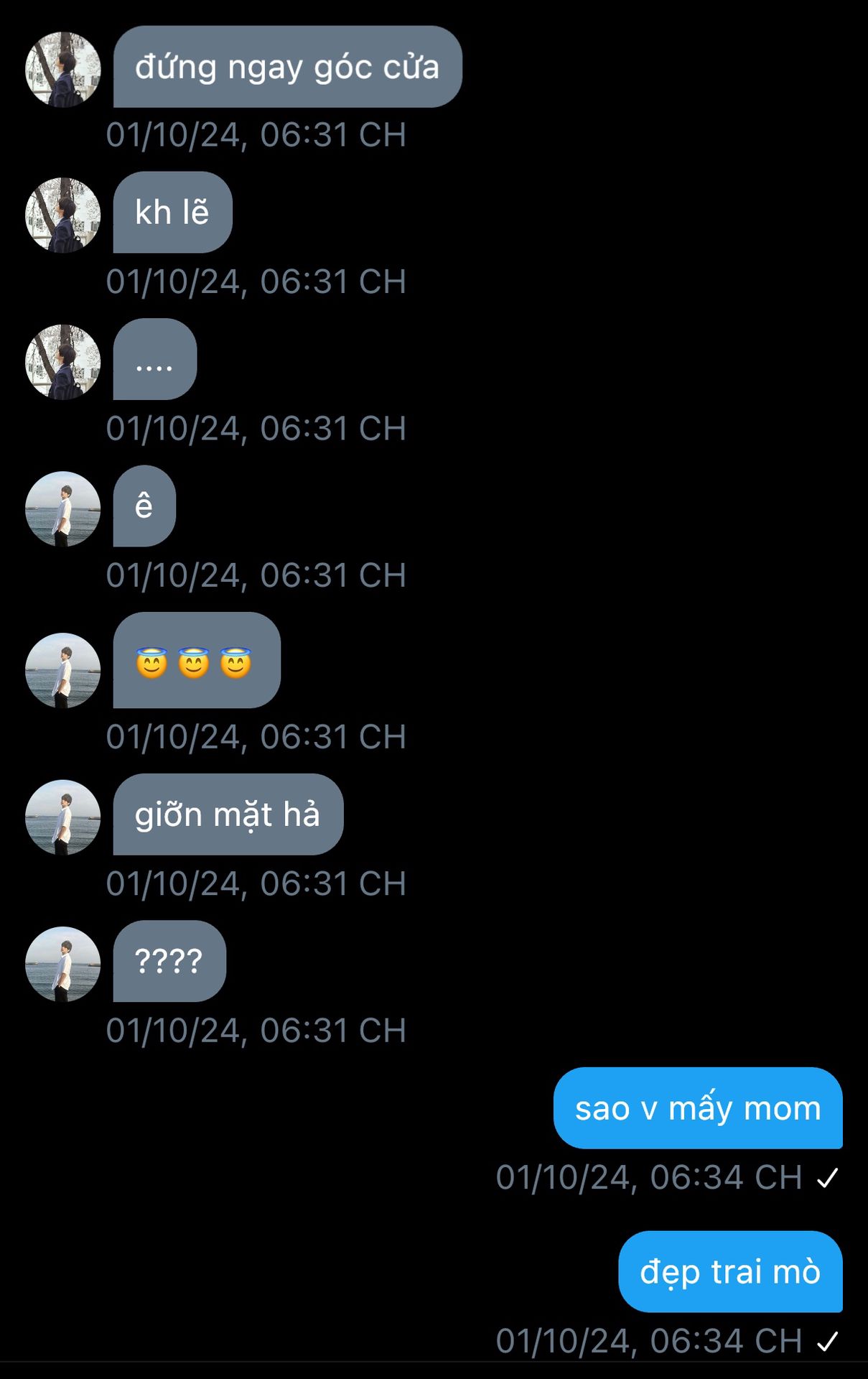This screenshot has height=1379, width=868.
Task: Select the "đẹp trai mò" message bubble
Action: pos(730,1272)
